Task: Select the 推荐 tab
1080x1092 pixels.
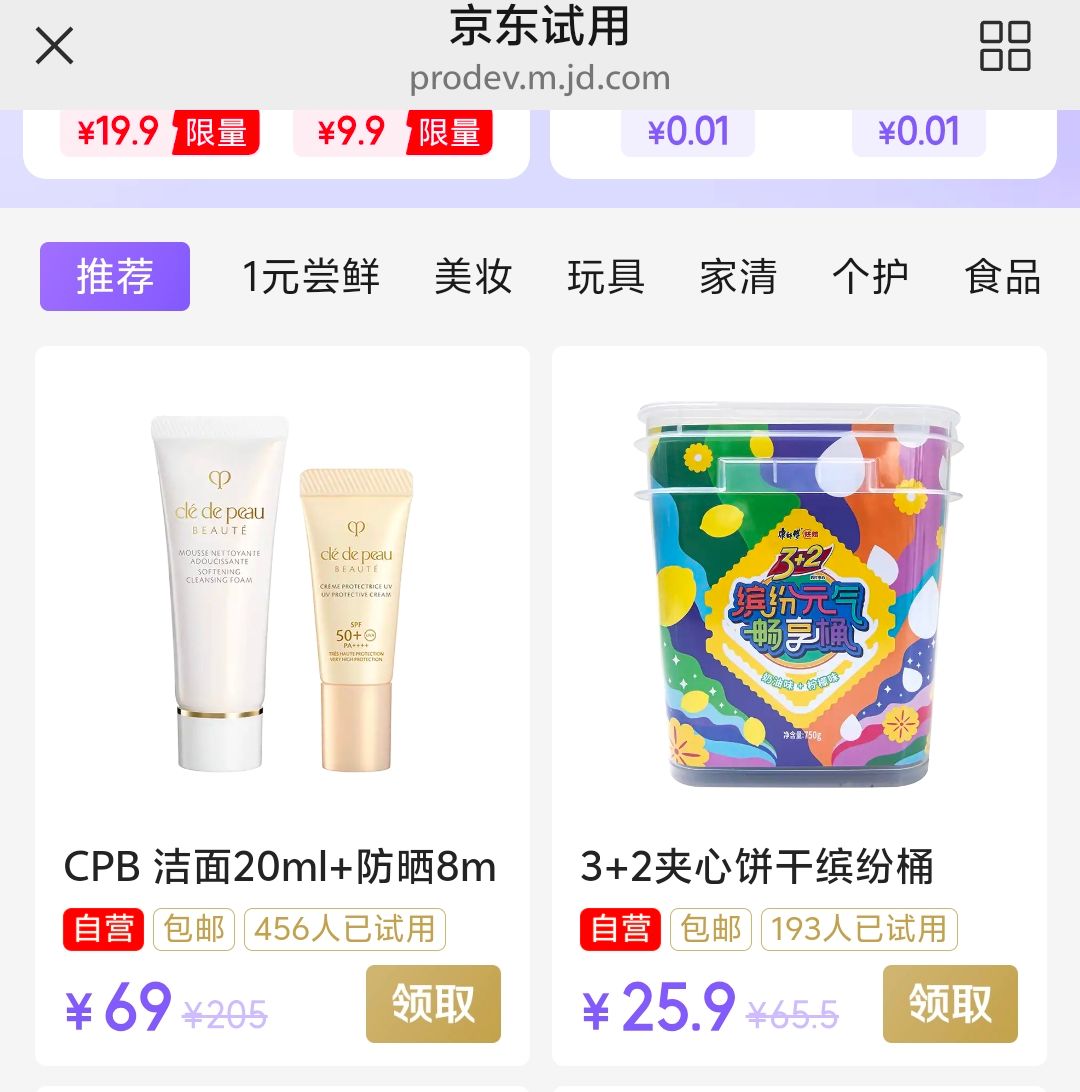Action: pos(115,277)
